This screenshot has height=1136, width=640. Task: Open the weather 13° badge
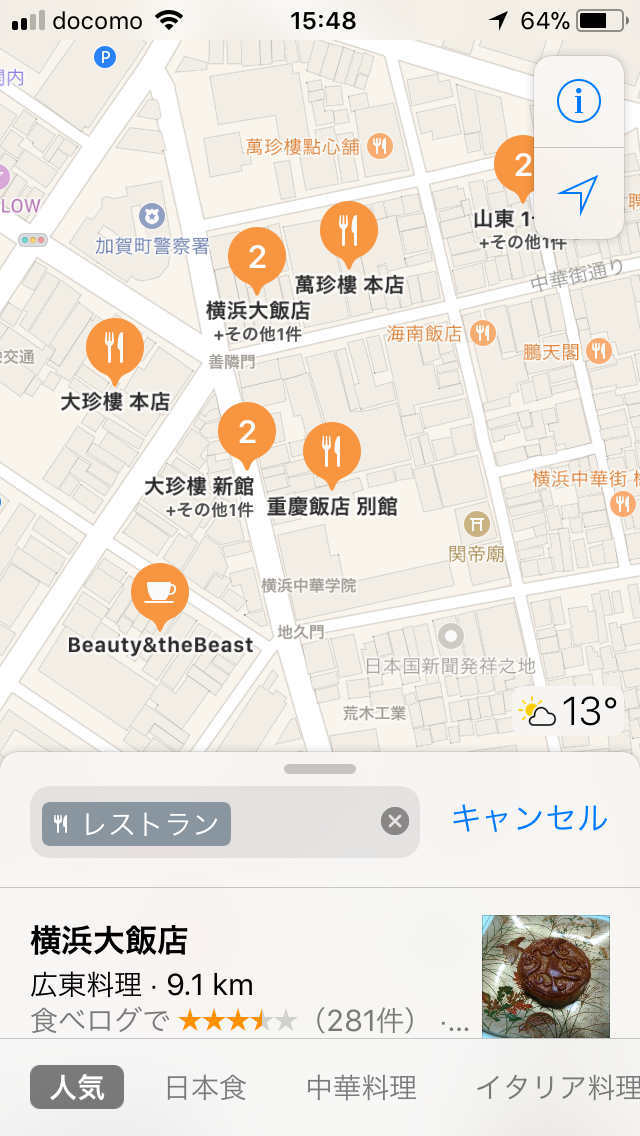568,711
